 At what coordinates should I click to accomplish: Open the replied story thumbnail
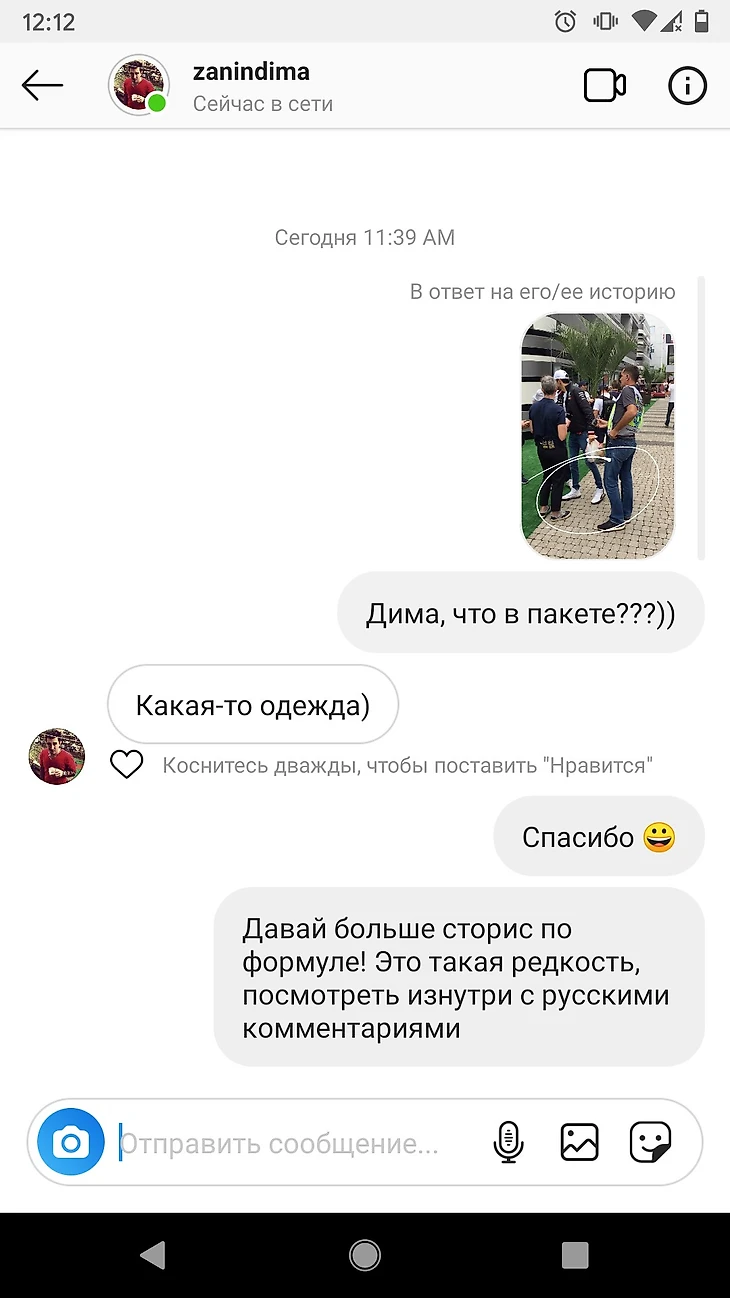[x=598, y=434]
